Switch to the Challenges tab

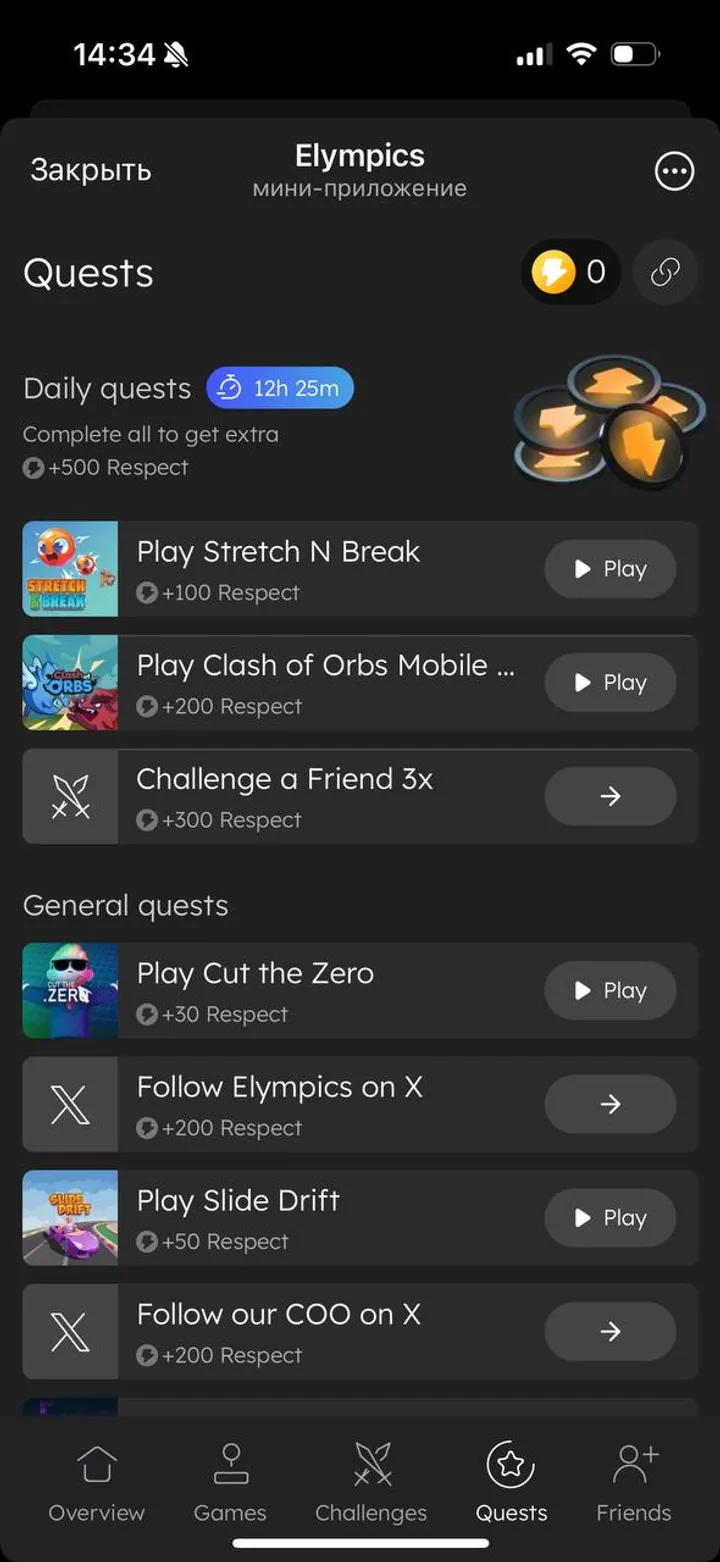point(371,1483)
